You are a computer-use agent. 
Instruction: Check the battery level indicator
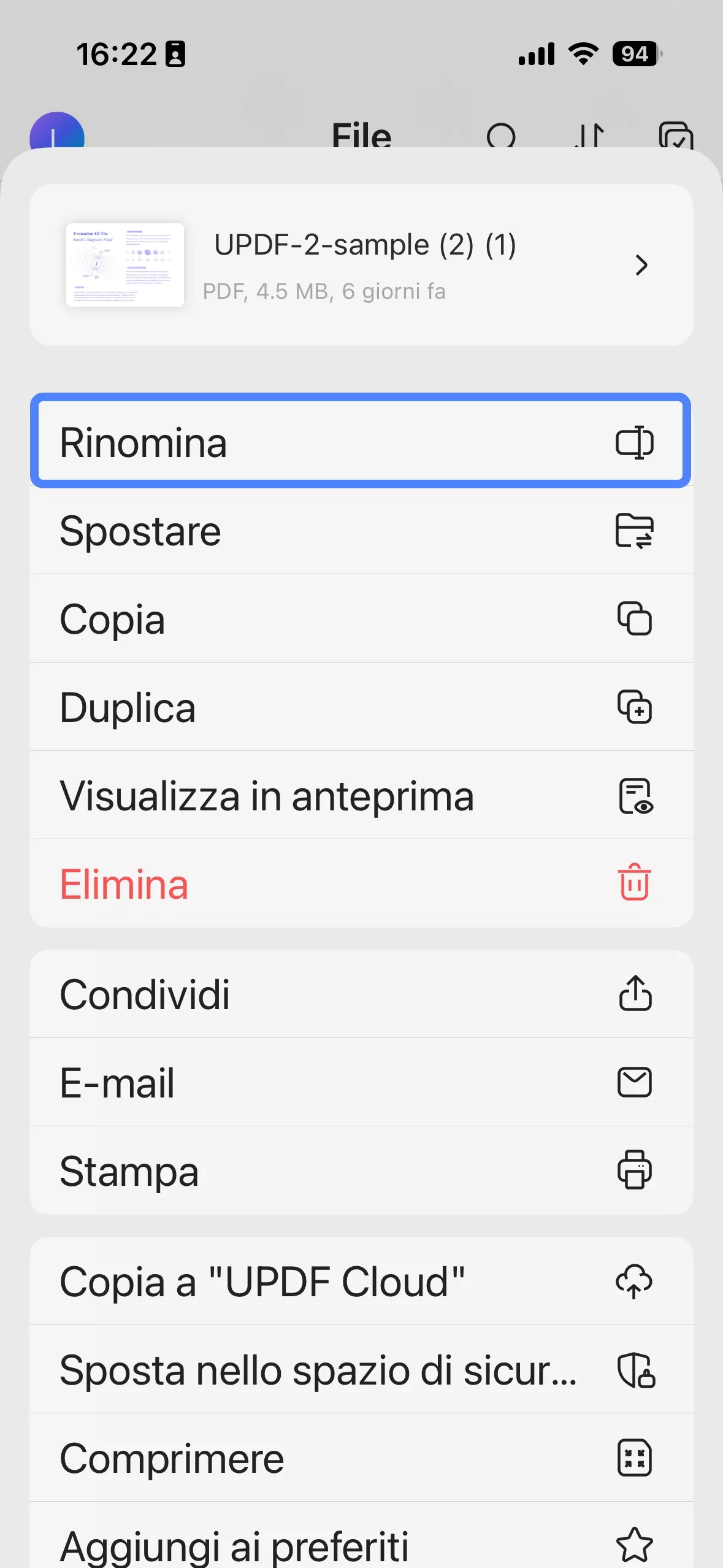coord(635,54)
